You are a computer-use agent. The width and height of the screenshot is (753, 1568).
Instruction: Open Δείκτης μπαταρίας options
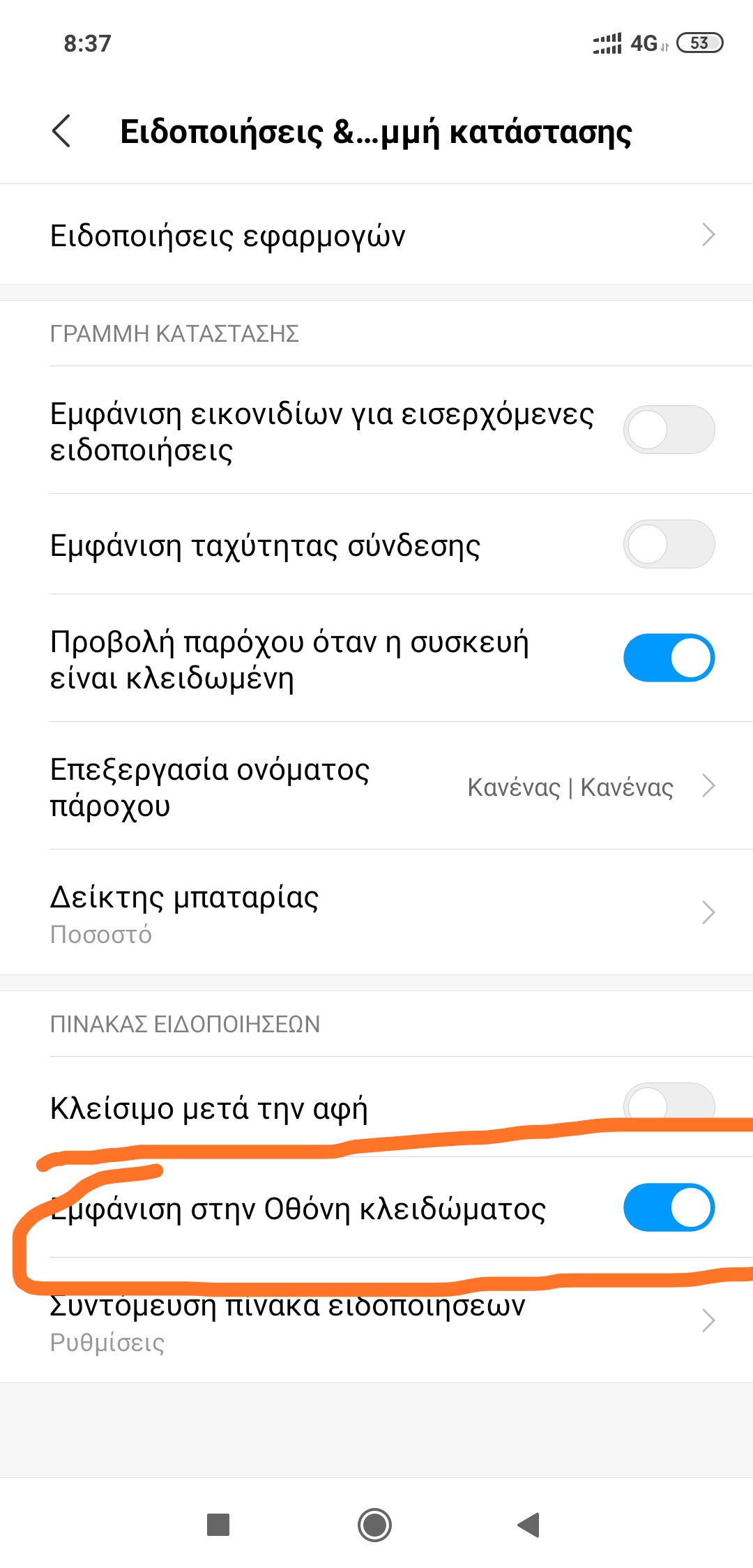pos(376,912)
